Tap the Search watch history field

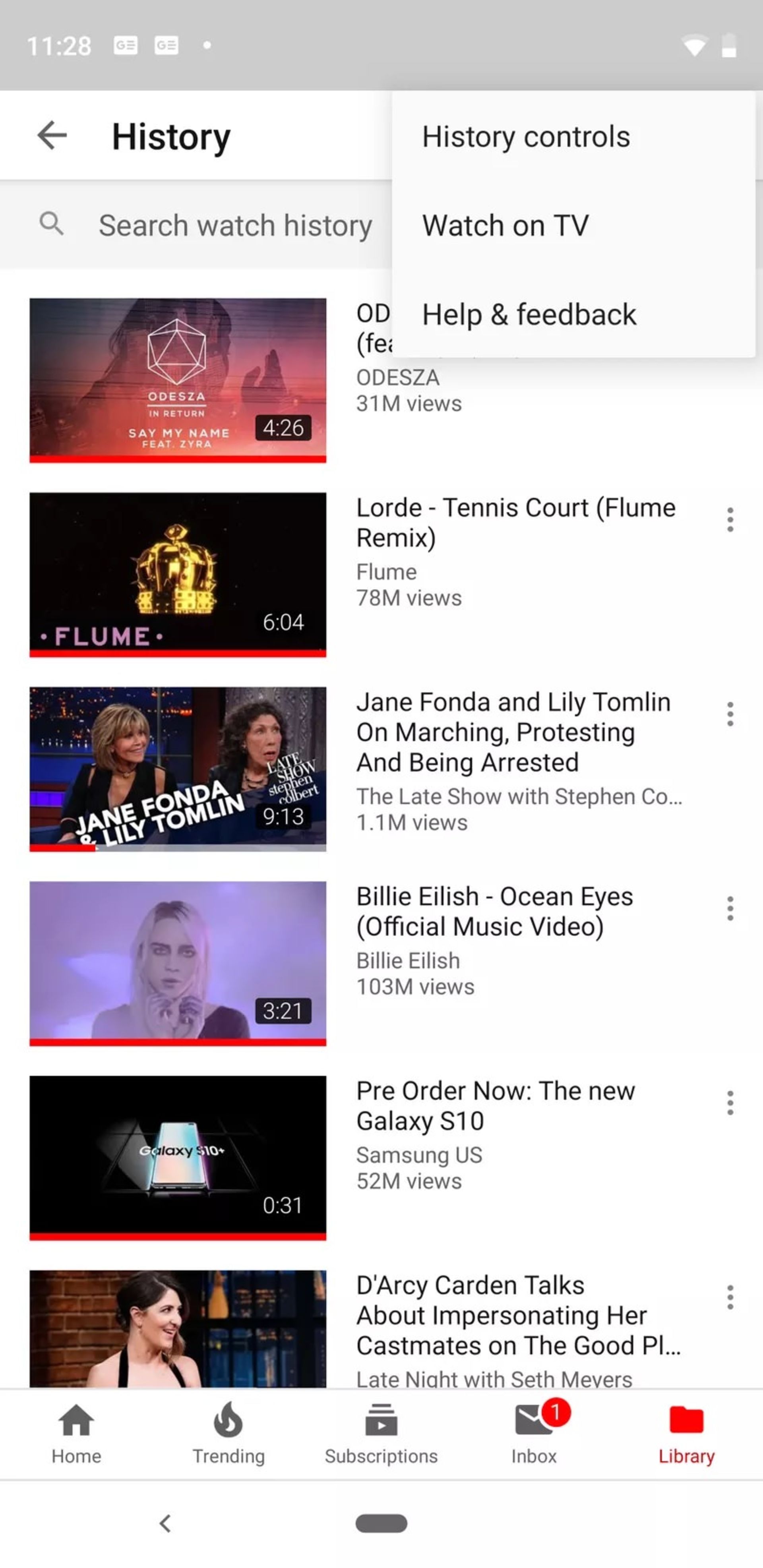[x=235, y=226]
